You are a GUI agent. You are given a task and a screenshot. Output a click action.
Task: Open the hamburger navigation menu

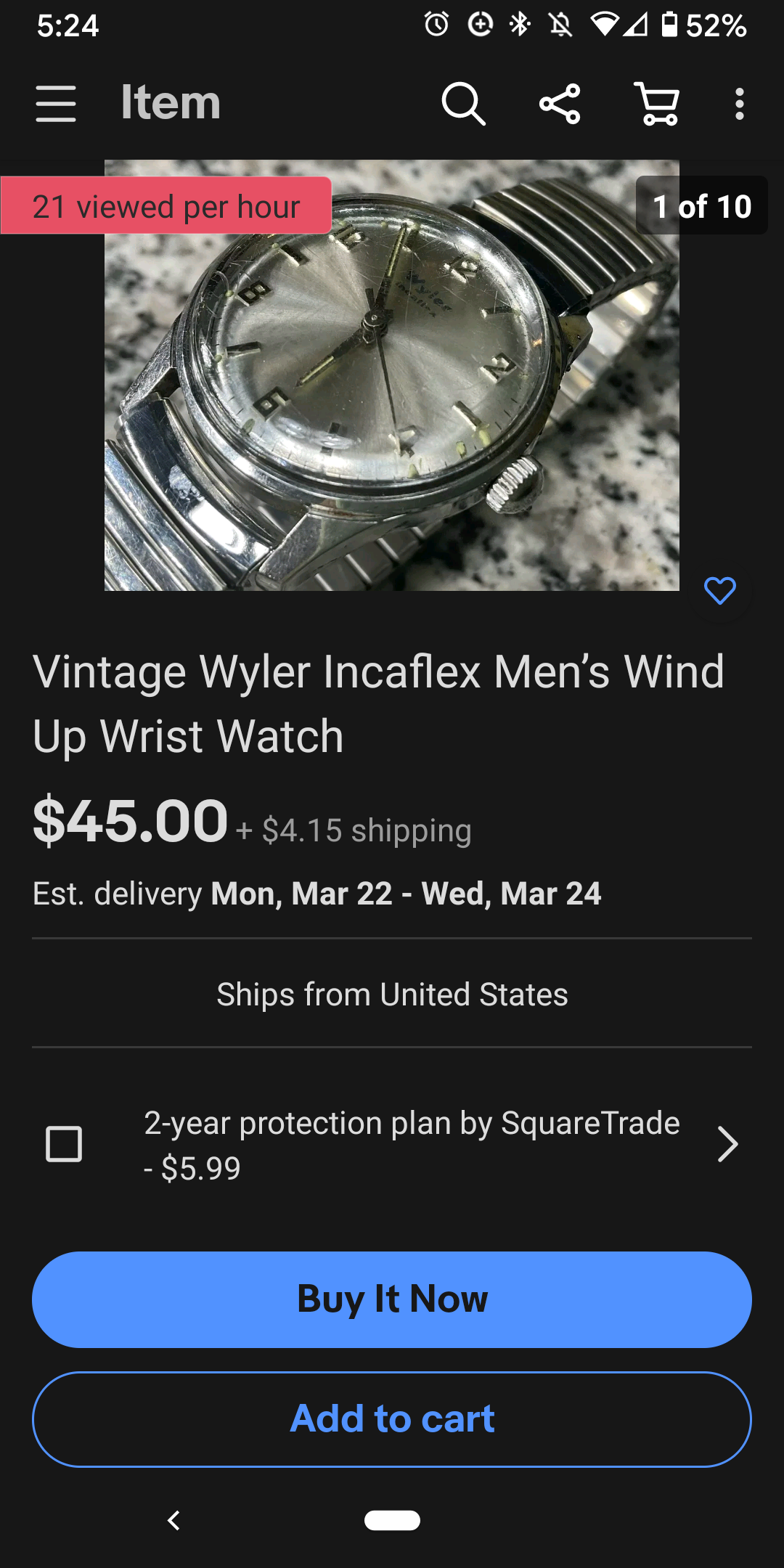coord(56,103)
